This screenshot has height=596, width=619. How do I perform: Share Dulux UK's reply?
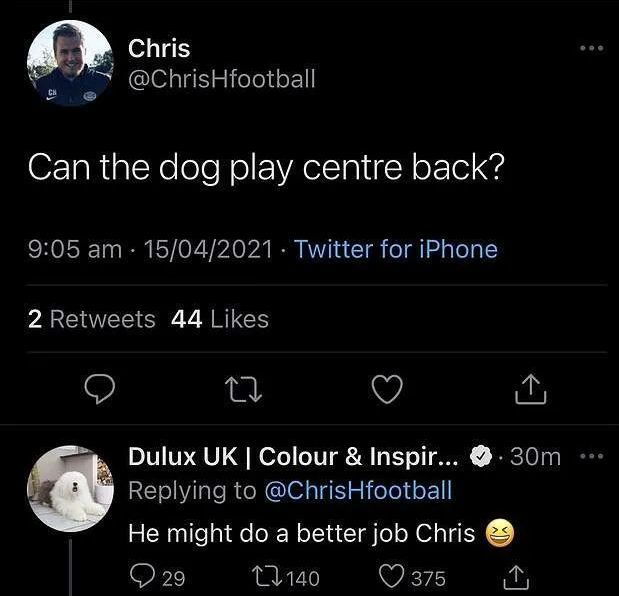[515, 577]
